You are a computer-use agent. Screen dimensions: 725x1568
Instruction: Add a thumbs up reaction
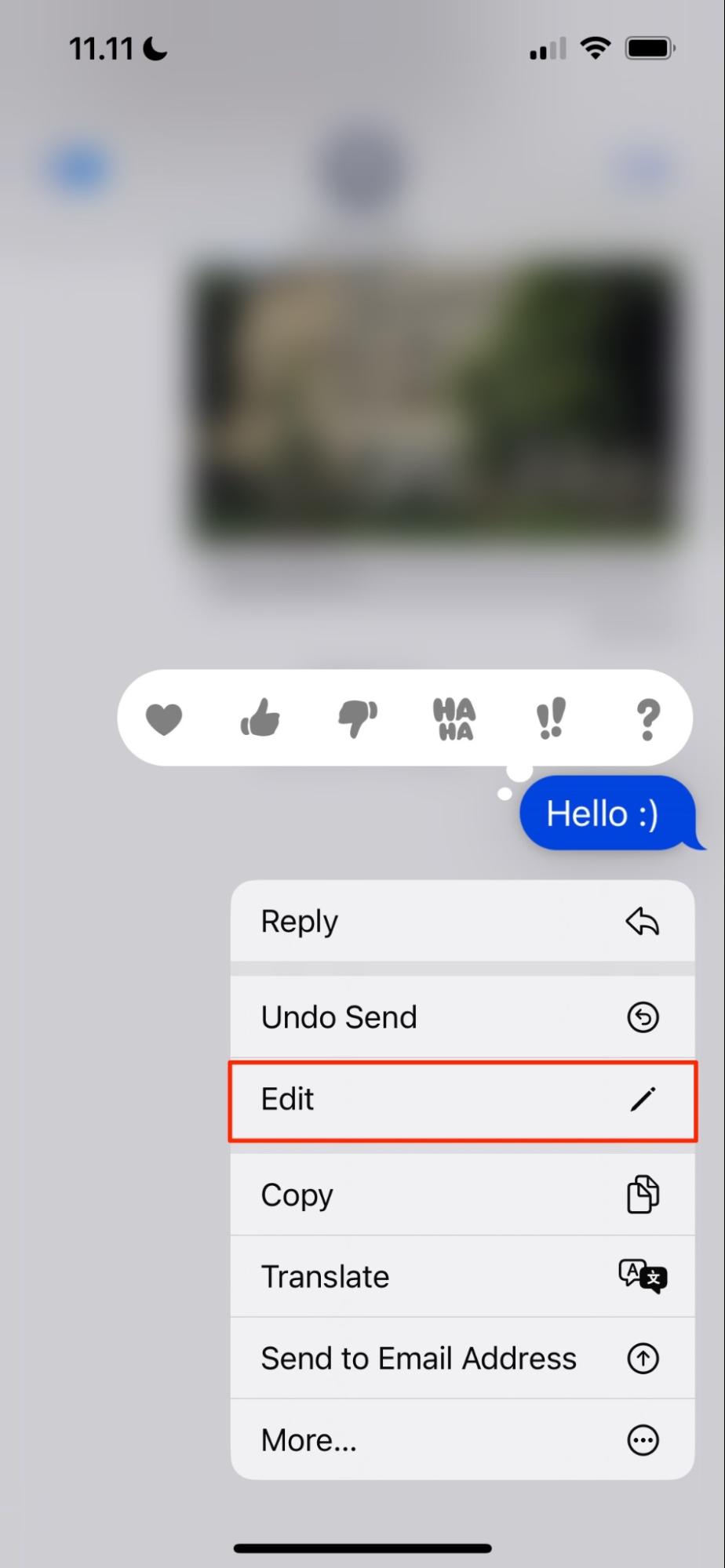click(x=260, y=718)
